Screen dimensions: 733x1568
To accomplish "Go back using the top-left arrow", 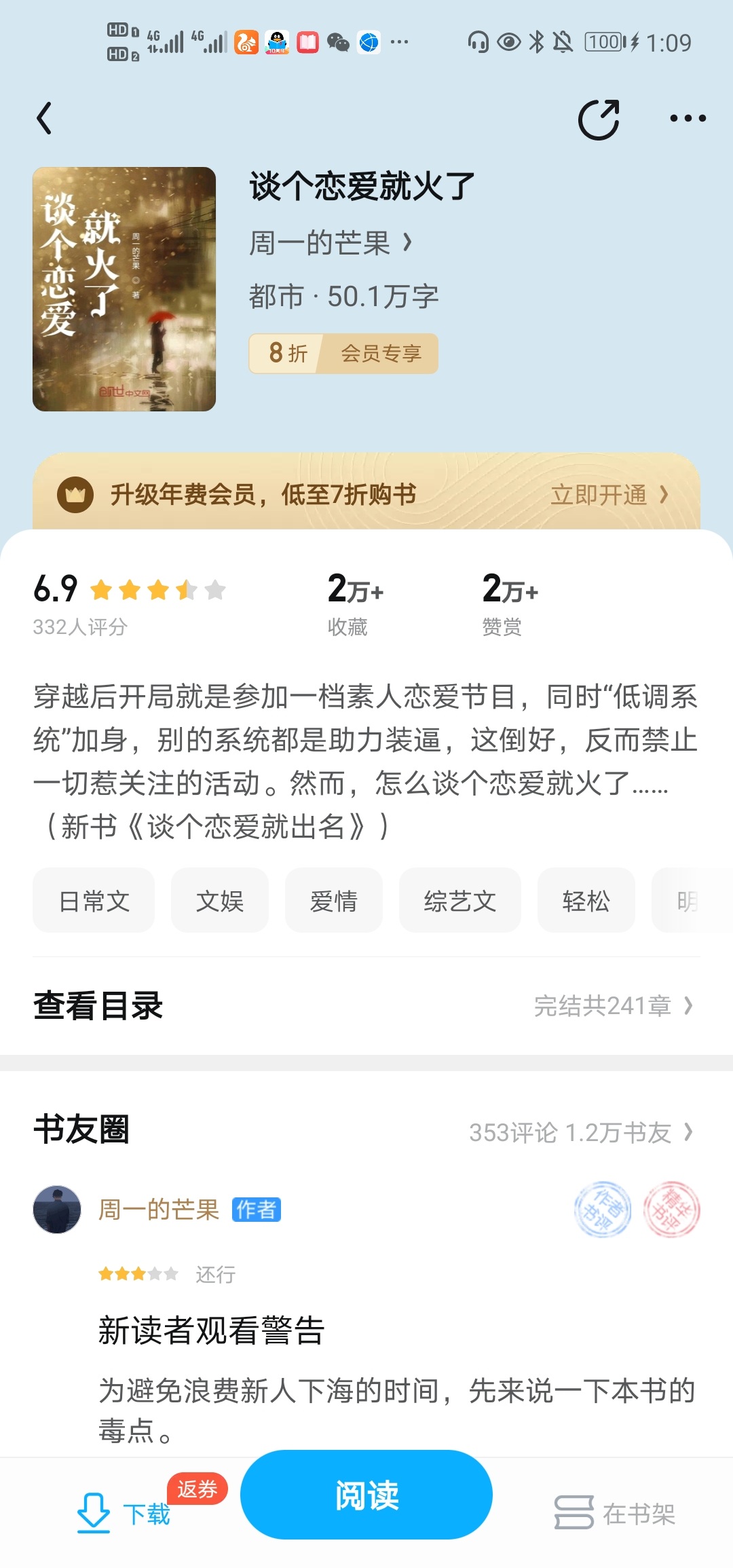I will [44, 119].
